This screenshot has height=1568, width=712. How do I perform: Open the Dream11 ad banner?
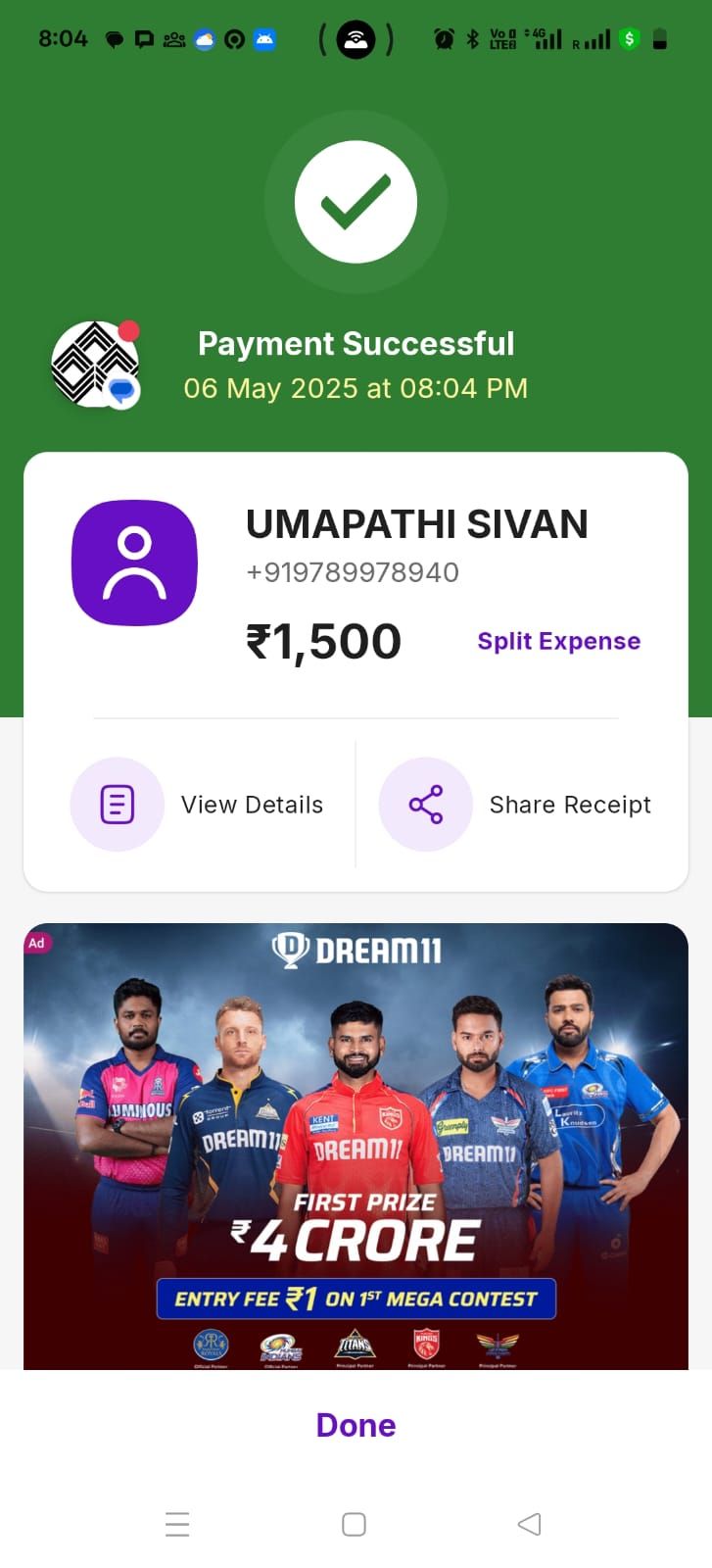[356, 1146]
